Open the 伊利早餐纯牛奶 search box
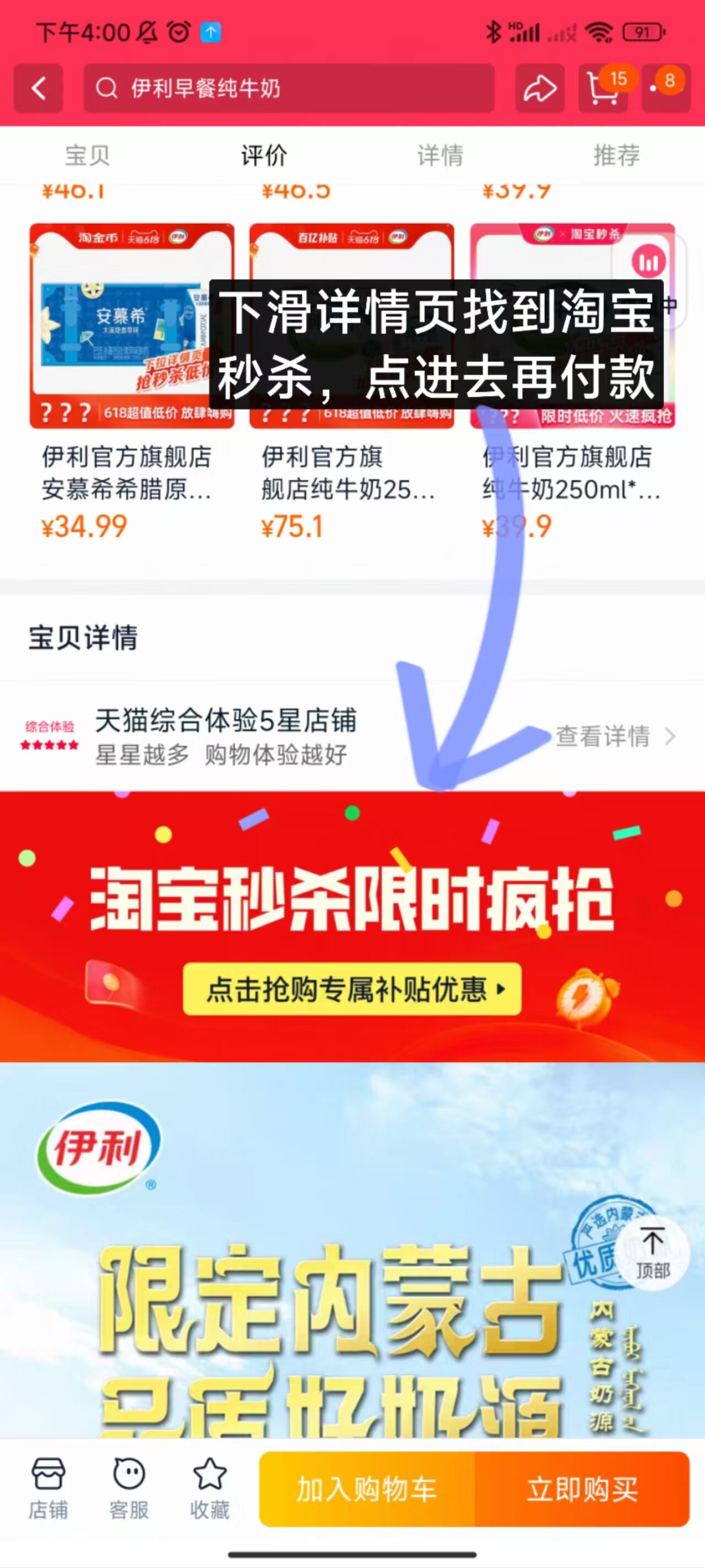This screenshot has height=1568, width=705. coord(288,89)
